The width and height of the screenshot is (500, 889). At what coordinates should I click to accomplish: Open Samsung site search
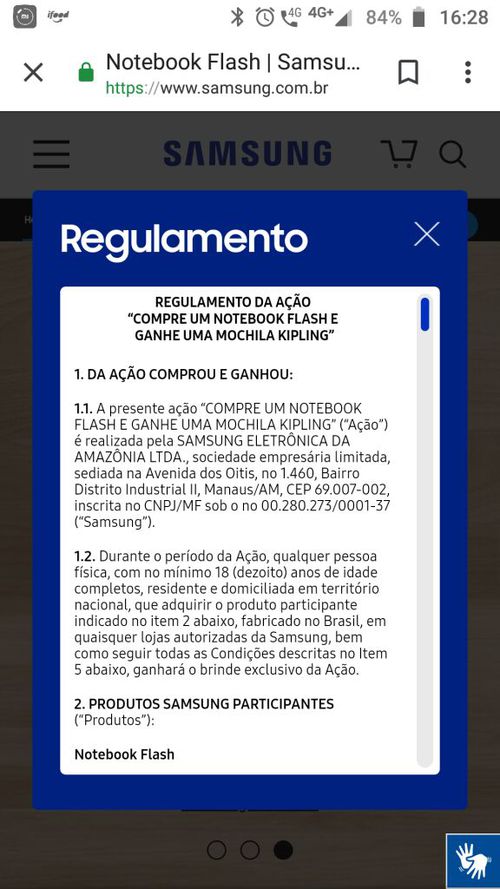click(x=452, y=154)
